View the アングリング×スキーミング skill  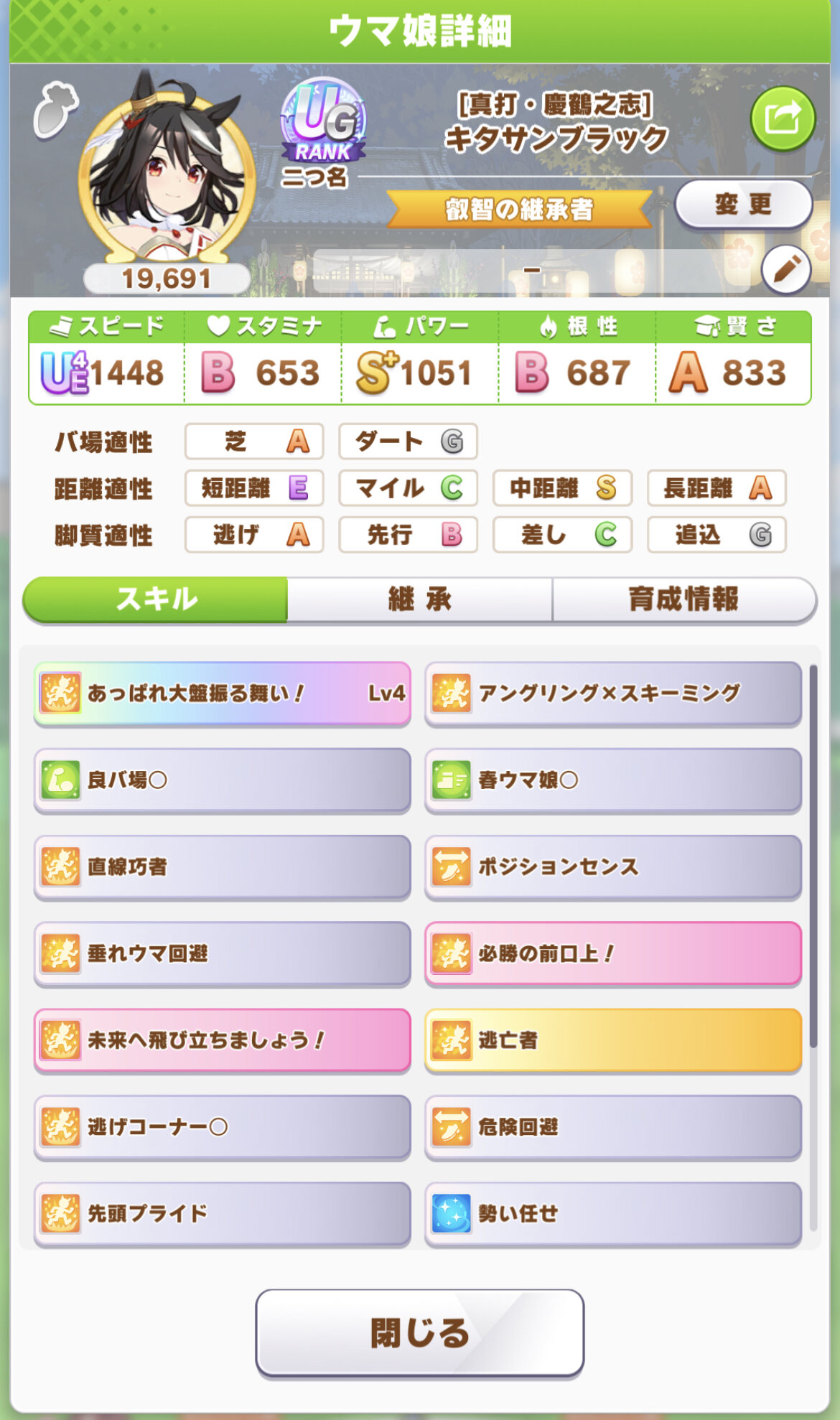click(x=613, y=693)
